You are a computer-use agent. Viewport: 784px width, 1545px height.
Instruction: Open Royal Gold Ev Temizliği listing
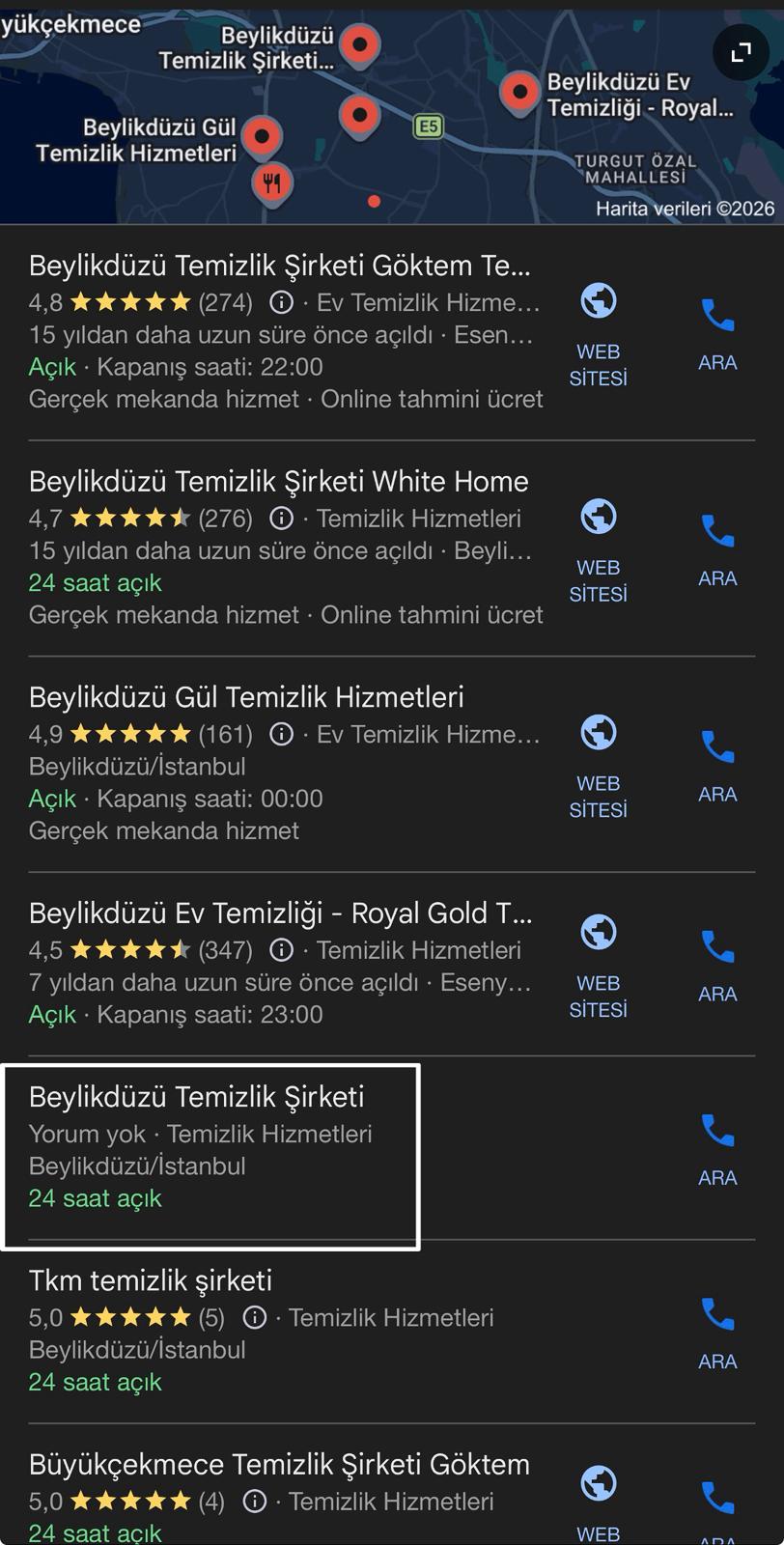[x=280, y=913]
